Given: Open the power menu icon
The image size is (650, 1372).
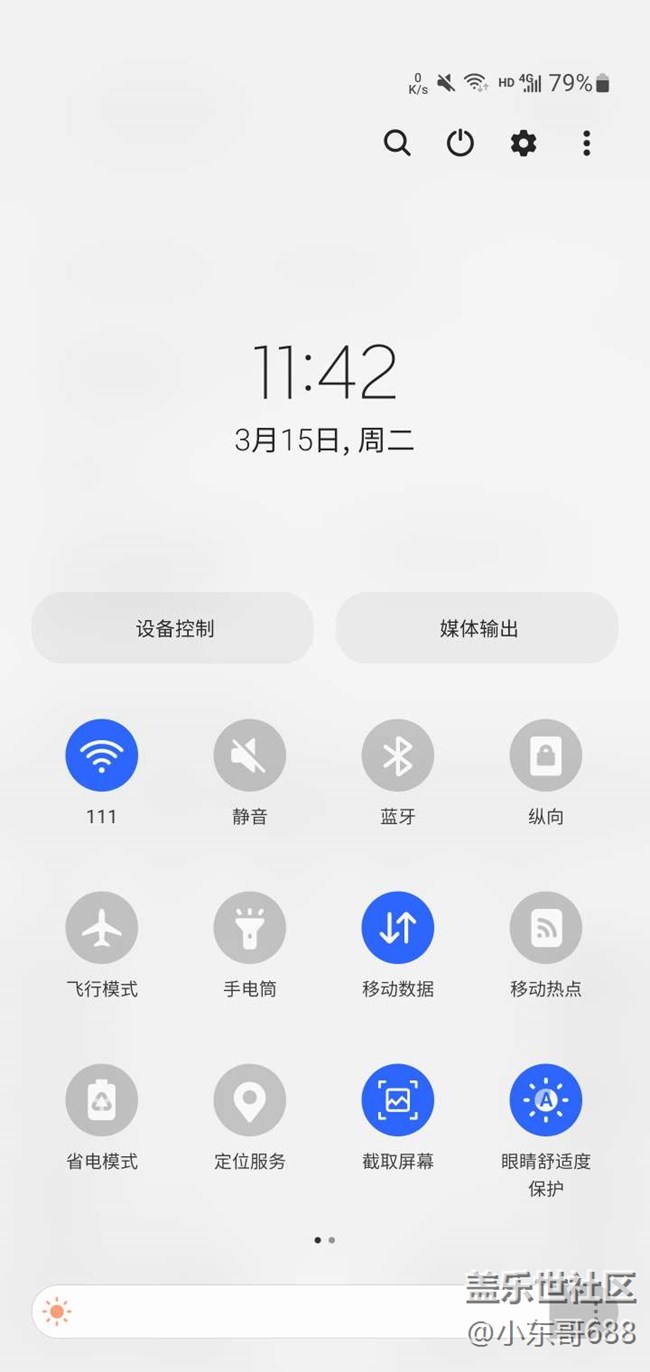Looking at the screenshot, I should click(x=460, y=143).
